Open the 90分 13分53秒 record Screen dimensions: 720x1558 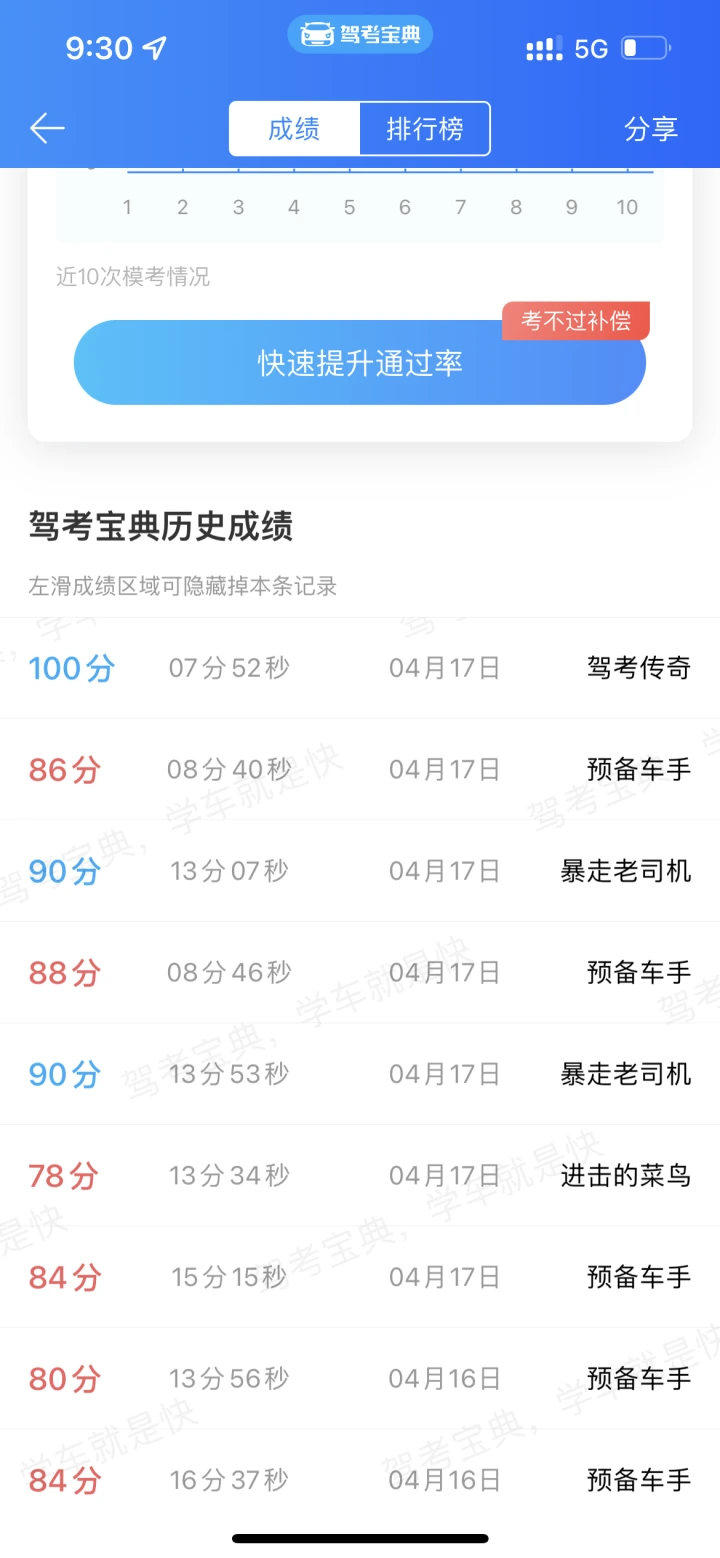(x=360, y=1074)
